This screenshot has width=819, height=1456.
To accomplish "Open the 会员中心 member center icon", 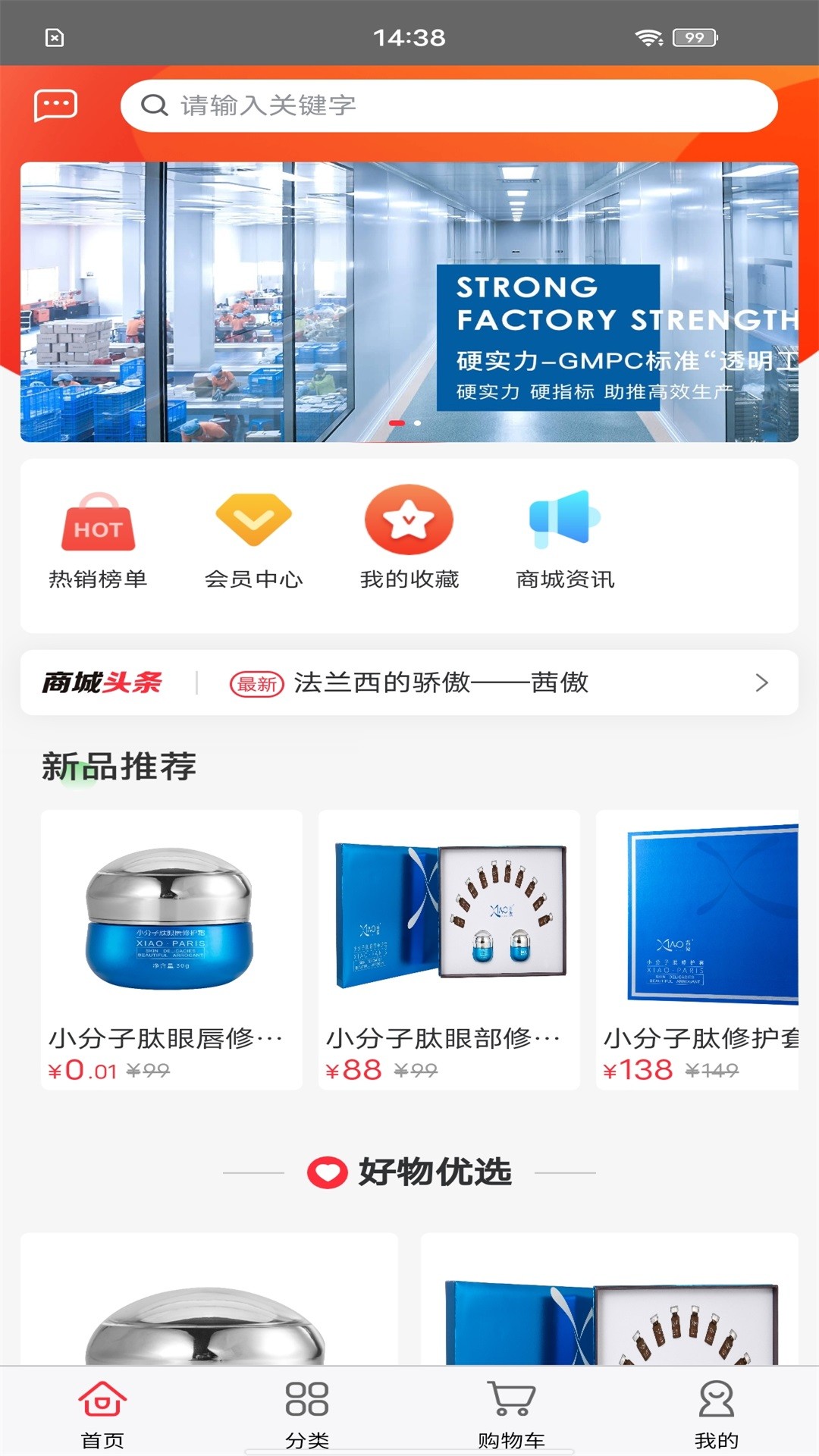I will click(x=254, y=519).
